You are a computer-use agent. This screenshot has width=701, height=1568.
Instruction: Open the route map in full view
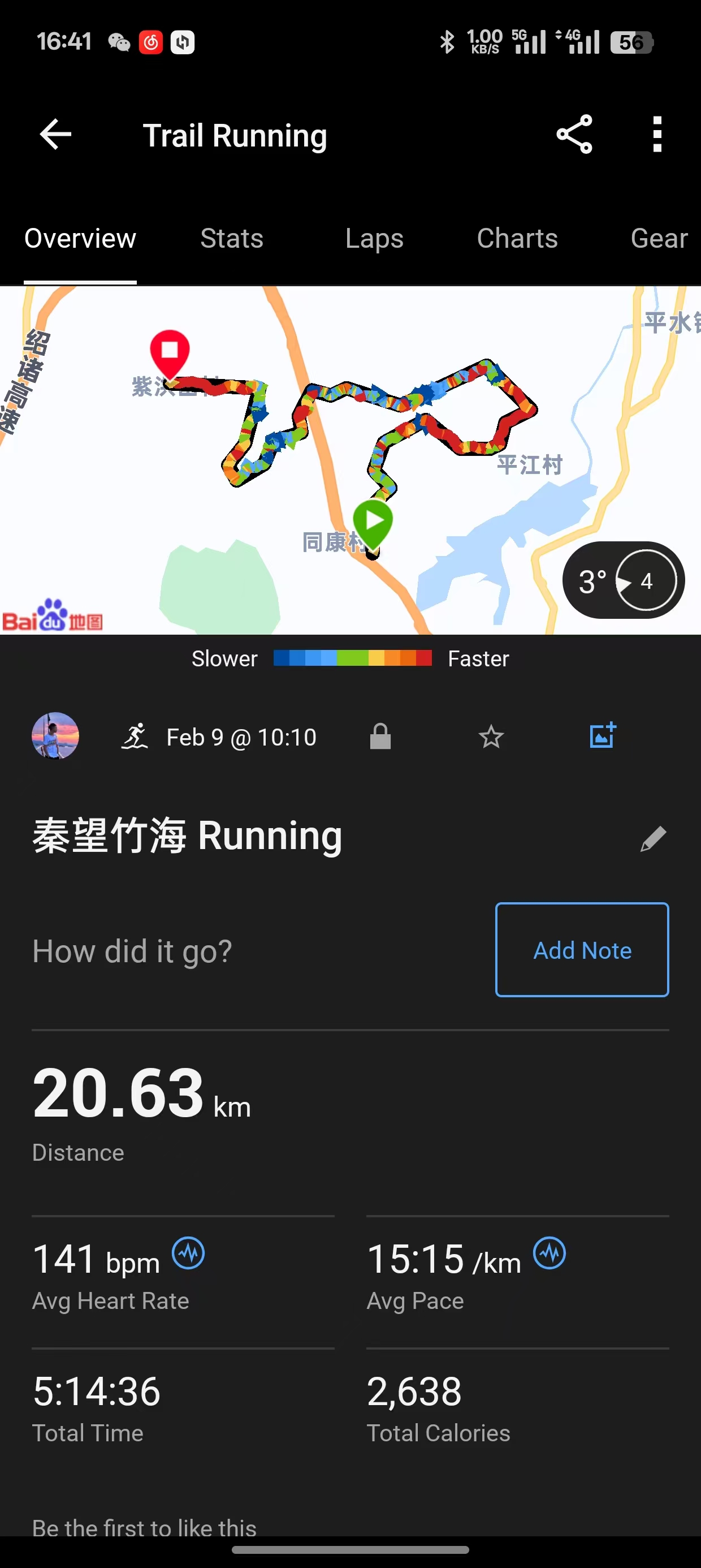point(350,460)
